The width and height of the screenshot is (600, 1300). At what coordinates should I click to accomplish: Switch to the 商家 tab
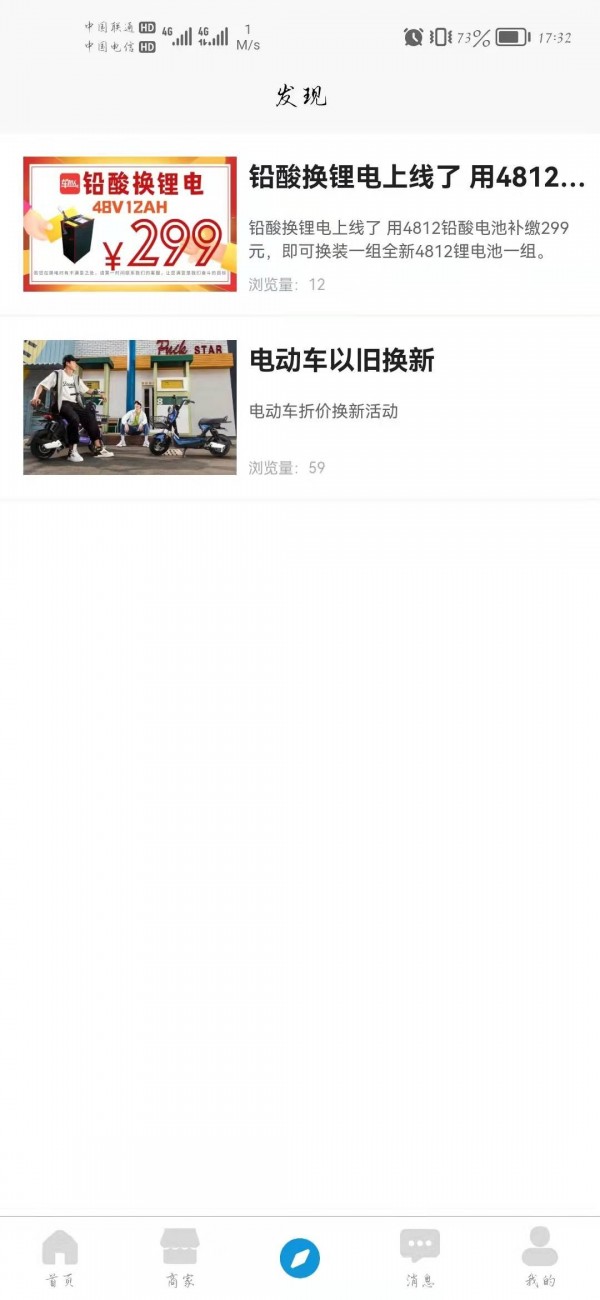[180, 1257]
